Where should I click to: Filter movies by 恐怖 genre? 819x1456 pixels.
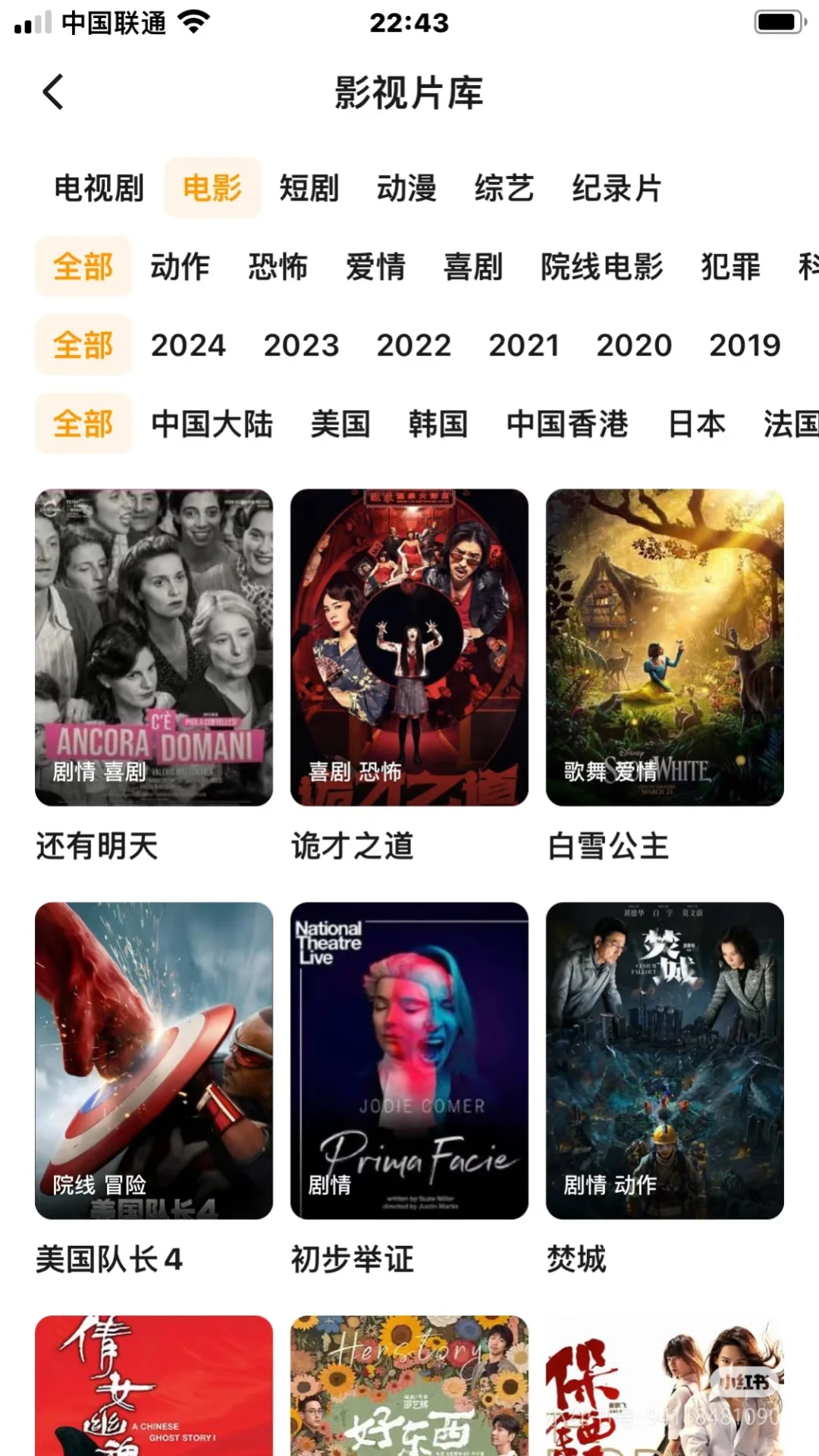click(278, 267)
